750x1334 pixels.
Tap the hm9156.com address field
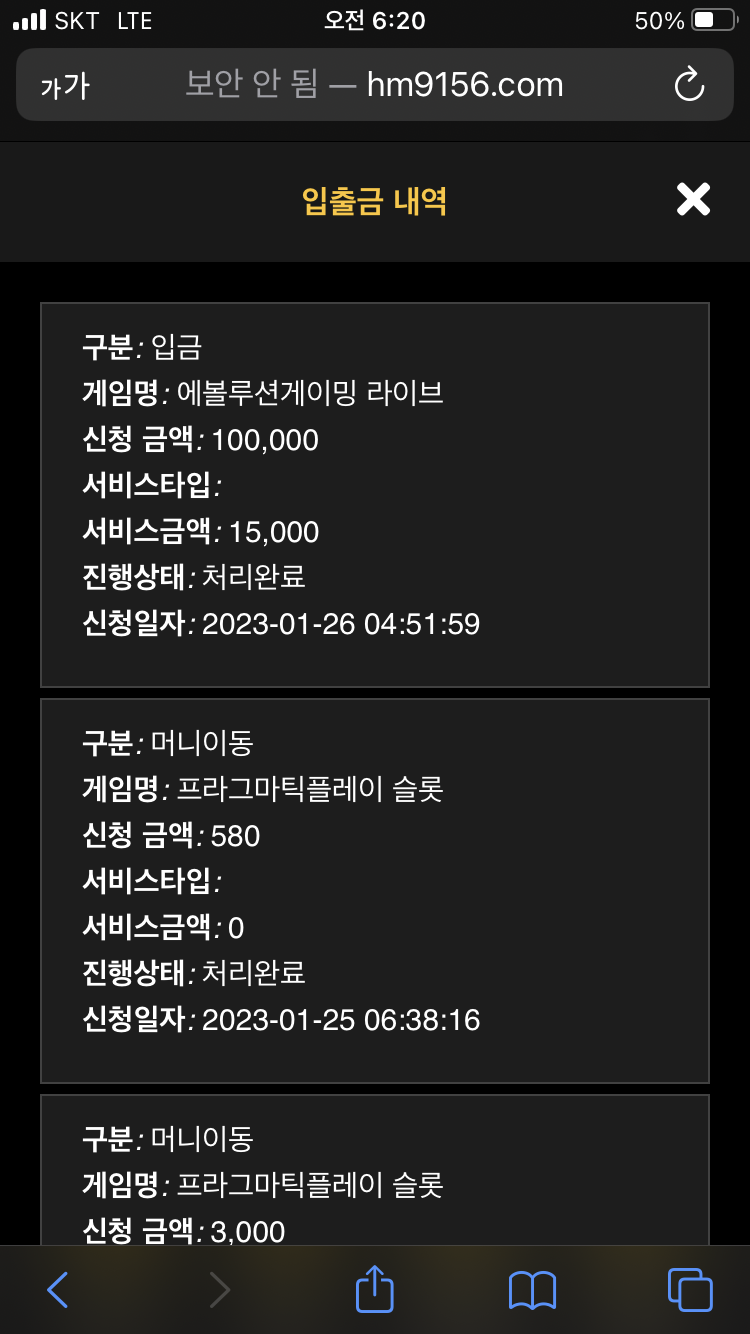(x=375, y=85)
